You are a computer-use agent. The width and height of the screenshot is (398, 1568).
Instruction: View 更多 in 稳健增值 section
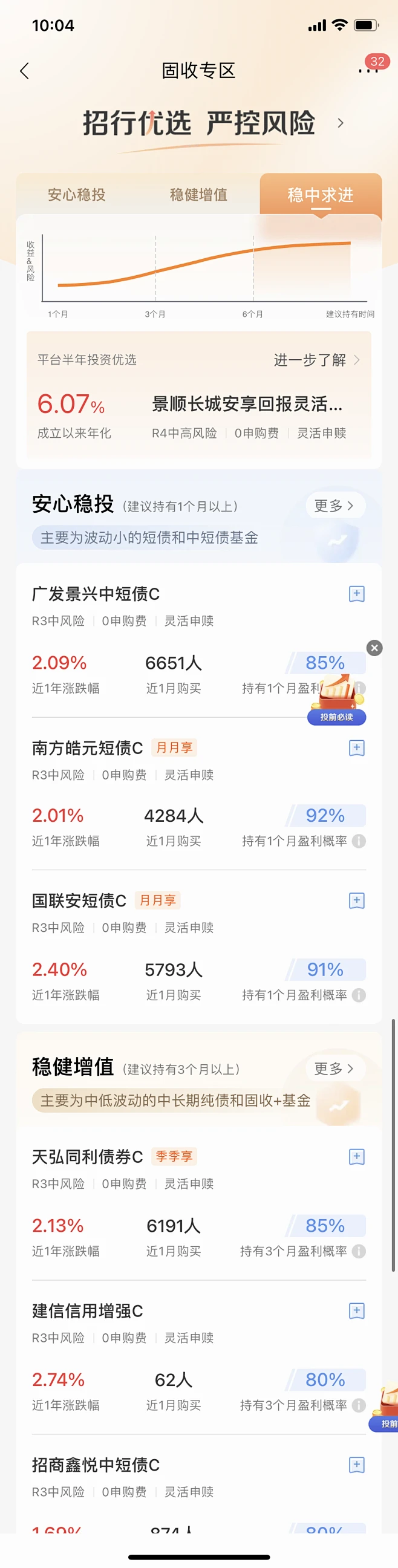[x=333, y=1069]
